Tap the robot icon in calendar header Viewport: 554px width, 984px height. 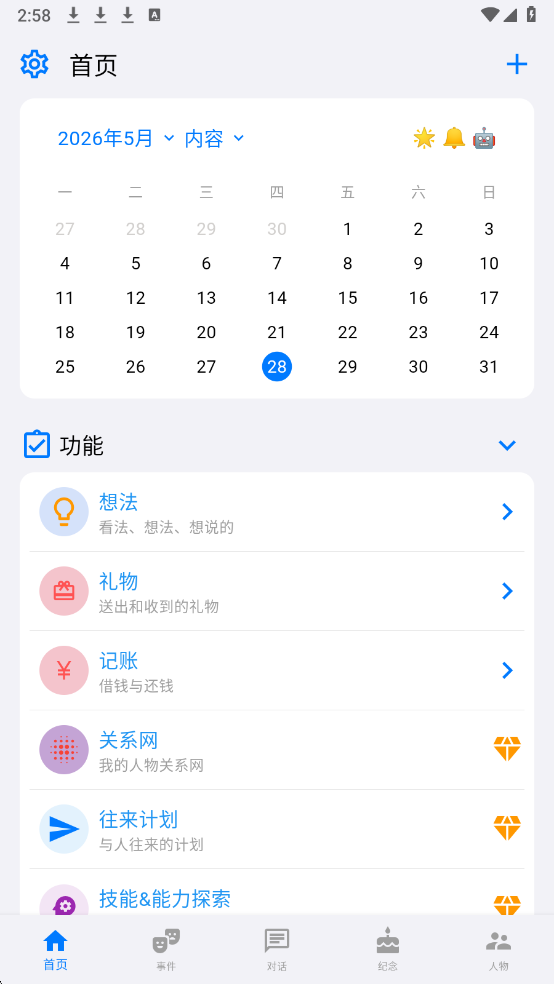[484, 138]
